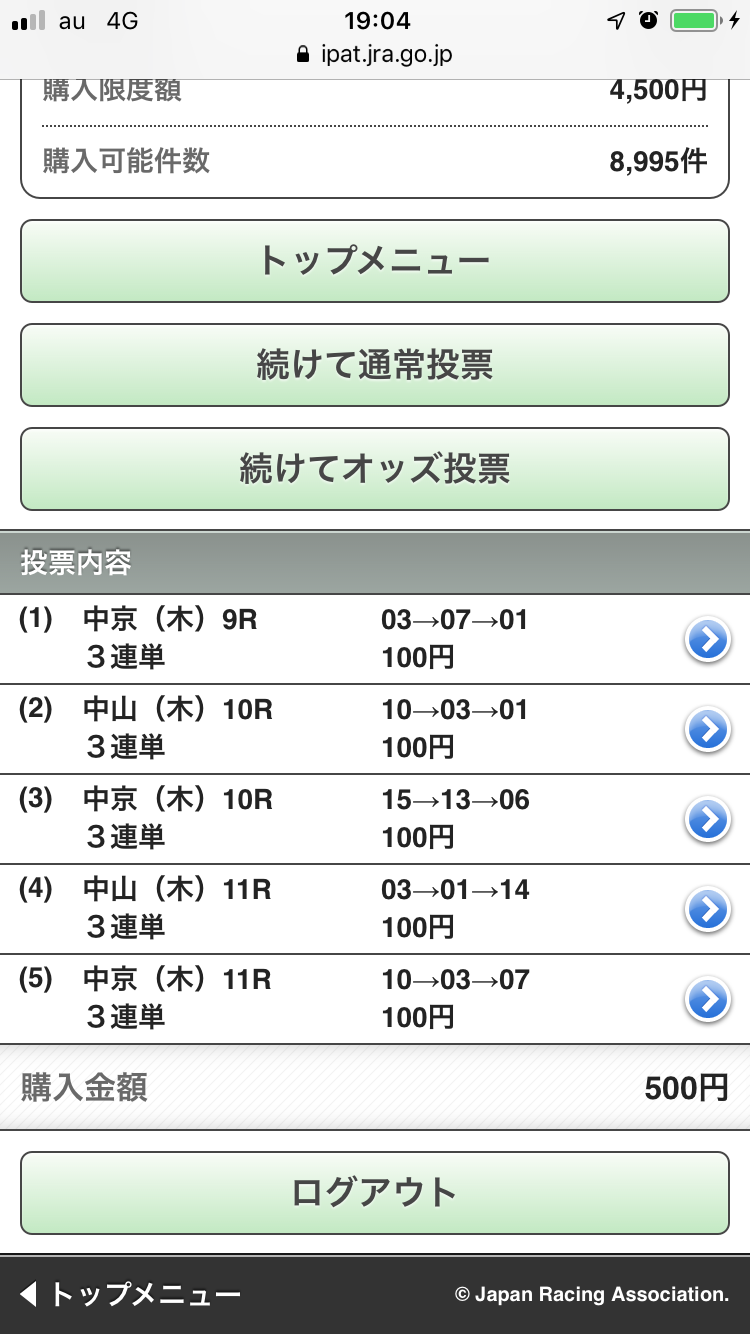The image size is (750, 1334).
Task: Open bet details for 中京 9R
Action: [x=708, y=640]
